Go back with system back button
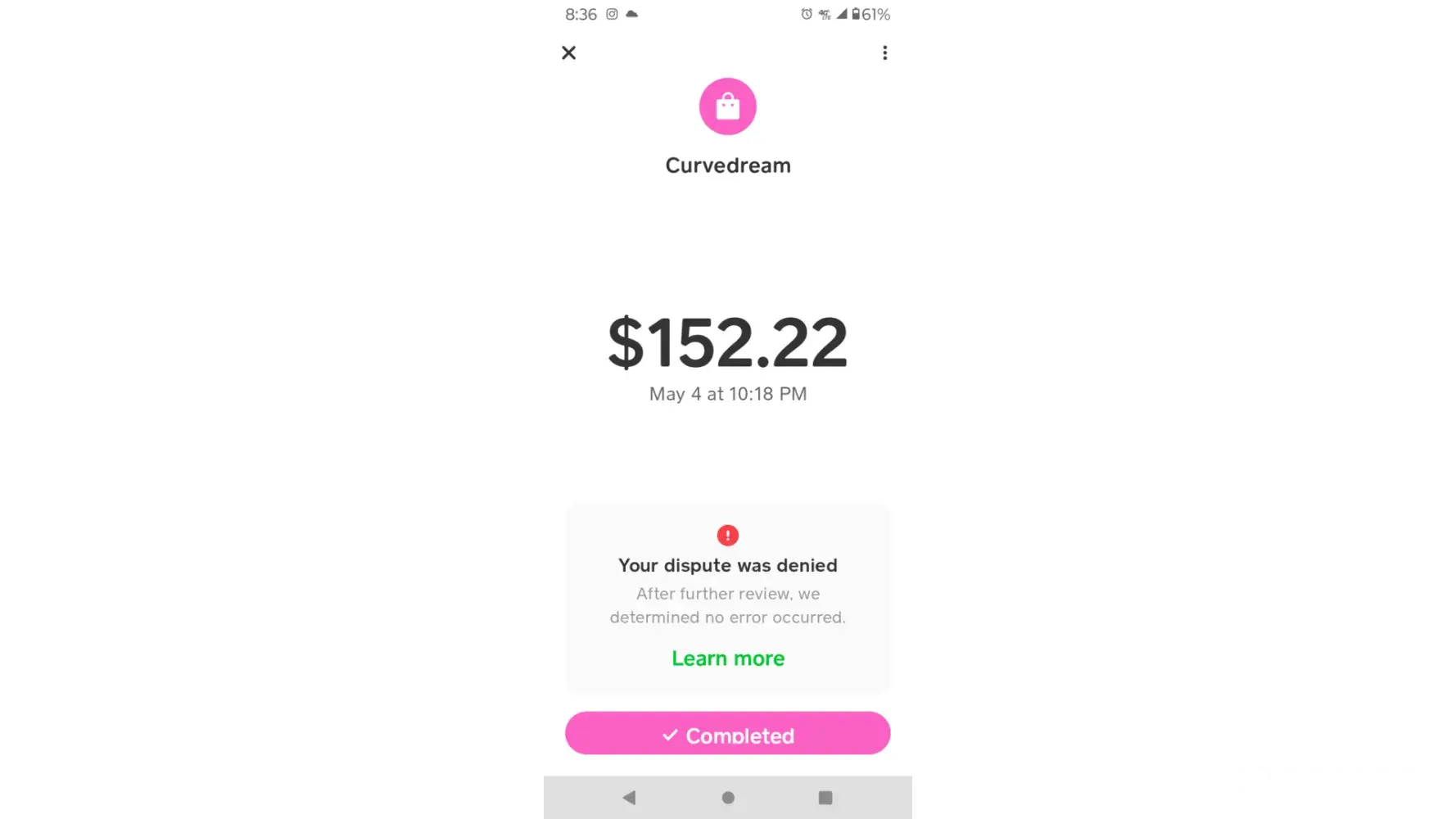 (x=629, y=798)
